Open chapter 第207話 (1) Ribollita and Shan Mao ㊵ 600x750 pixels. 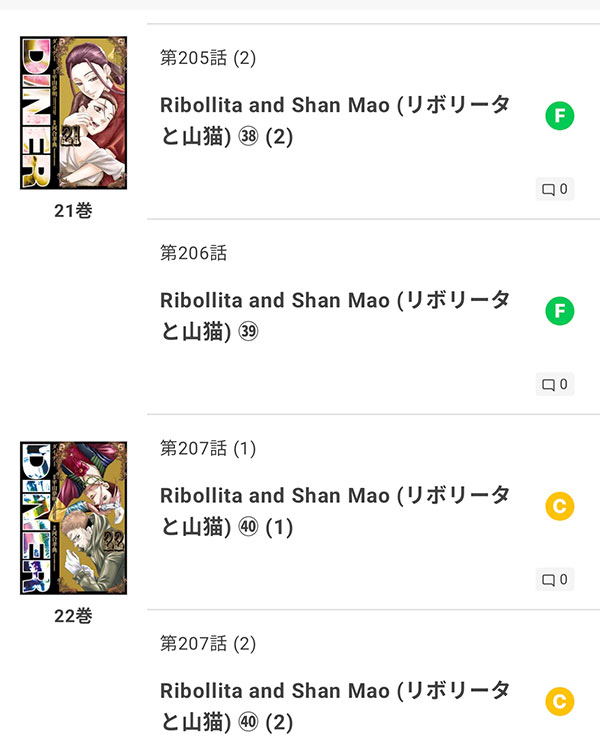coord(335,511)
